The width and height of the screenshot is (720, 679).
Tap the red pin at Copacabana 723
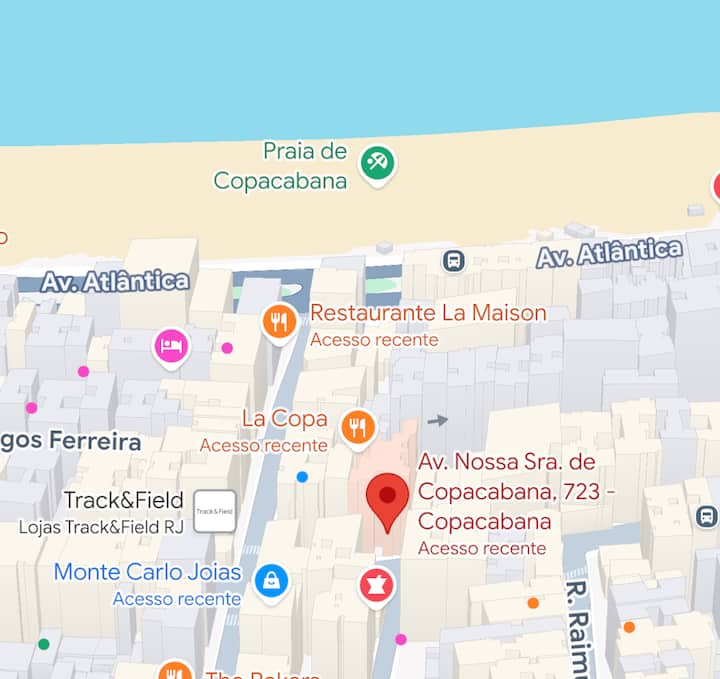[x=387, y=501]
